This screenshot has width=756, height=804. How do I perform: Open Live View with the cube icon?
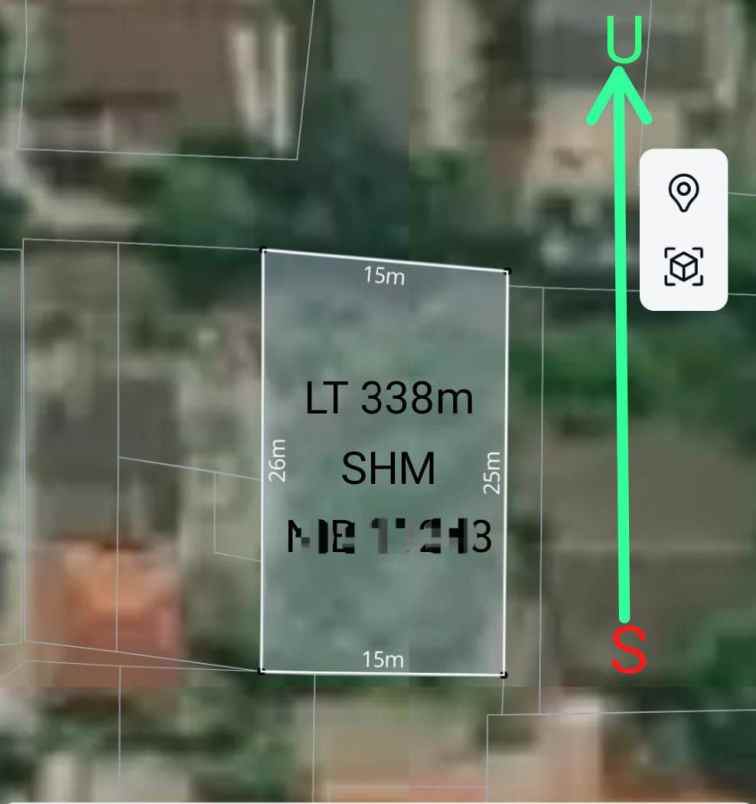point(686,268)
